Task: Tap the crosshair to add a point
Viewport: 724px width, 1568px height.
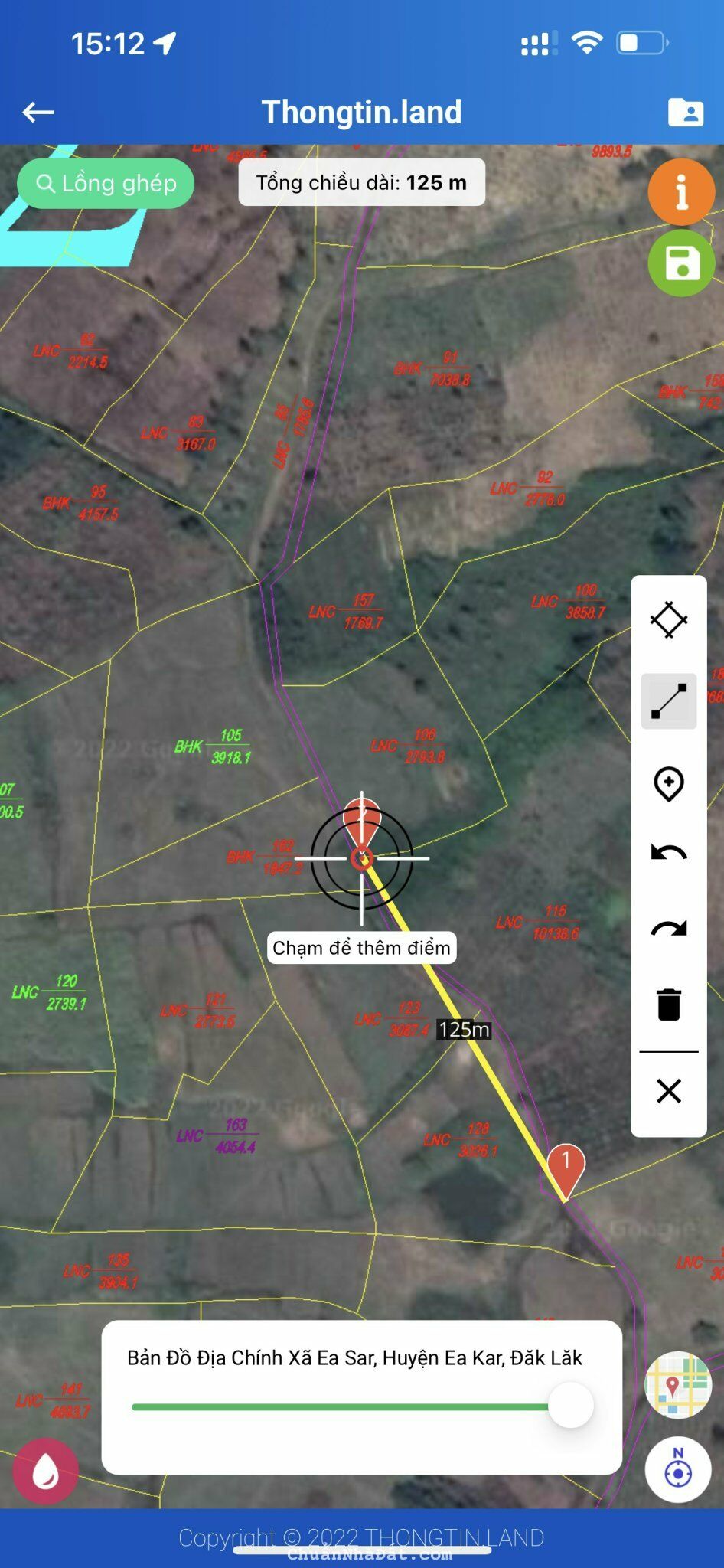Action: coord(362,858)
